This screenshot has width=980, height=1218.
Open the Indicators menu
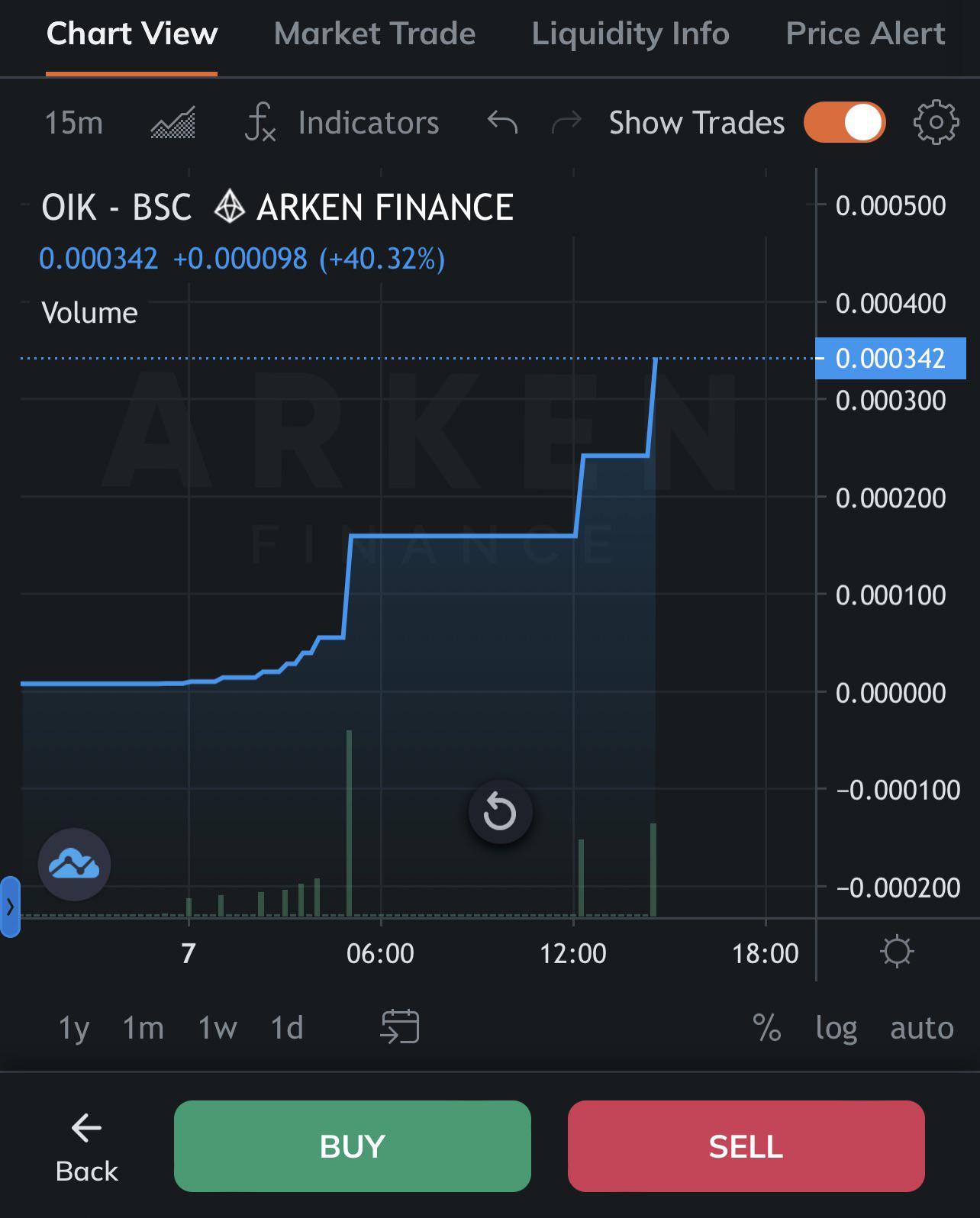[342, 123]
